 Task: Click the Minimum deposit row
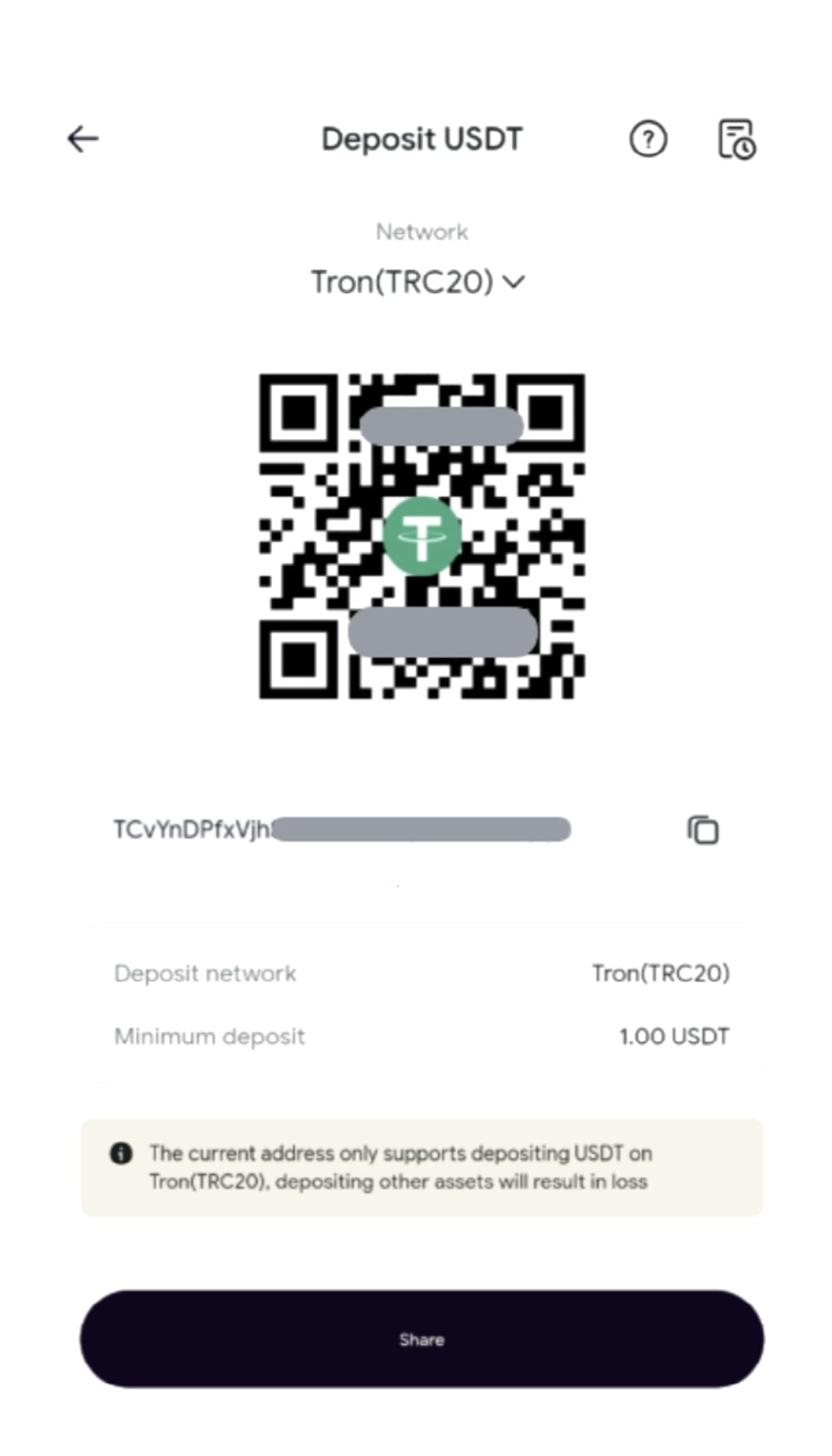(x=209, y=1036)
